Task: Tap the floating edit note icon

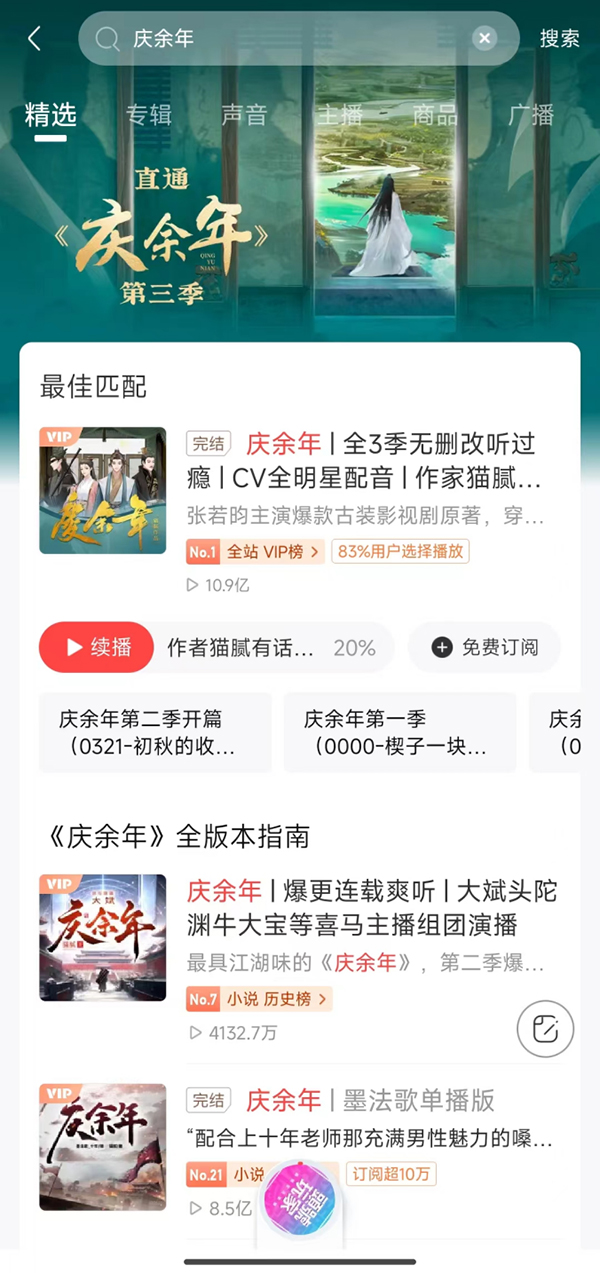Action: pyautogui.click(x=545, y=1029)
